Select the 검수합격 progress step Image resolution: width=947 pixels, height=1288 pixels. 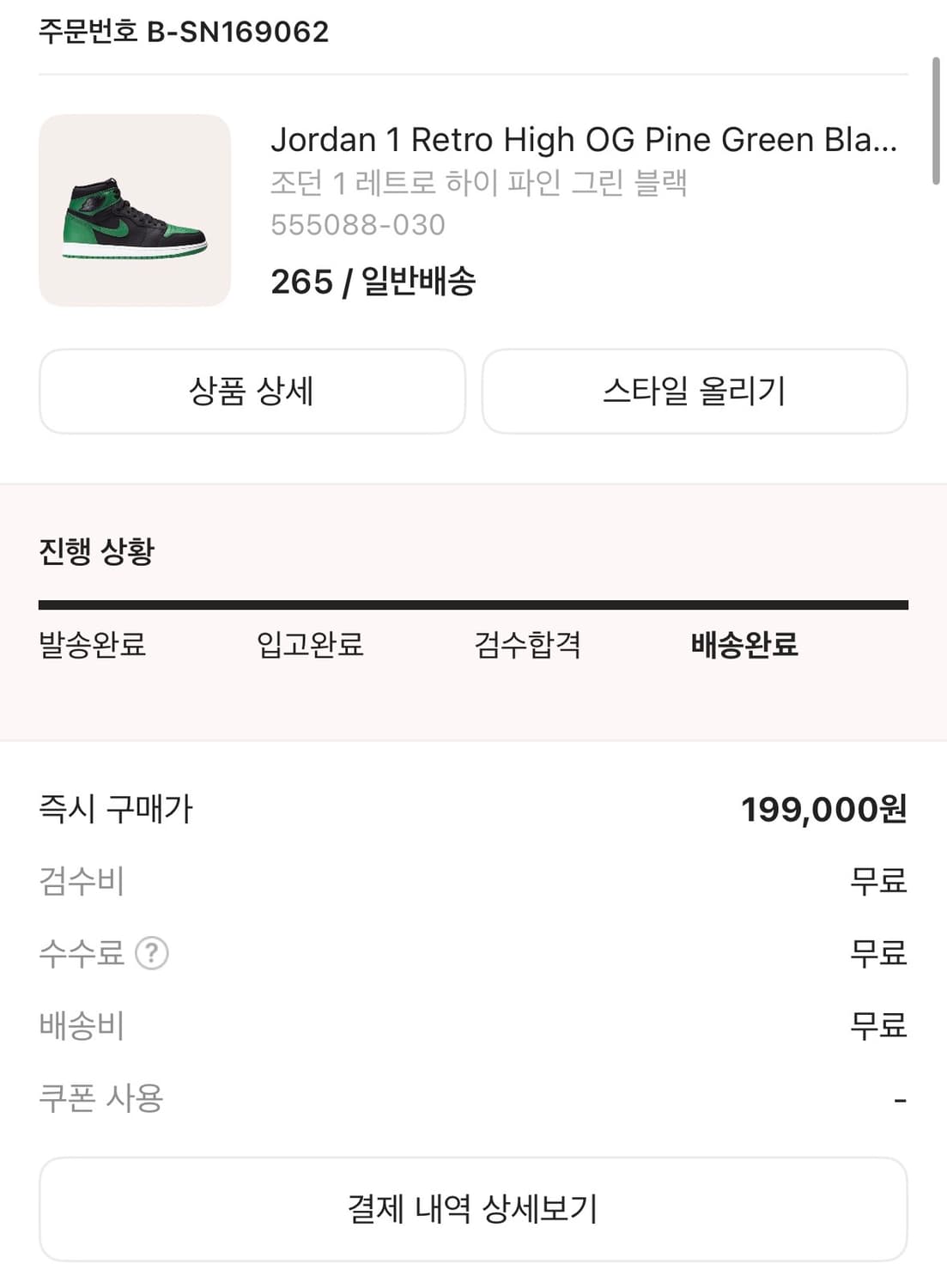pos(527,648)
